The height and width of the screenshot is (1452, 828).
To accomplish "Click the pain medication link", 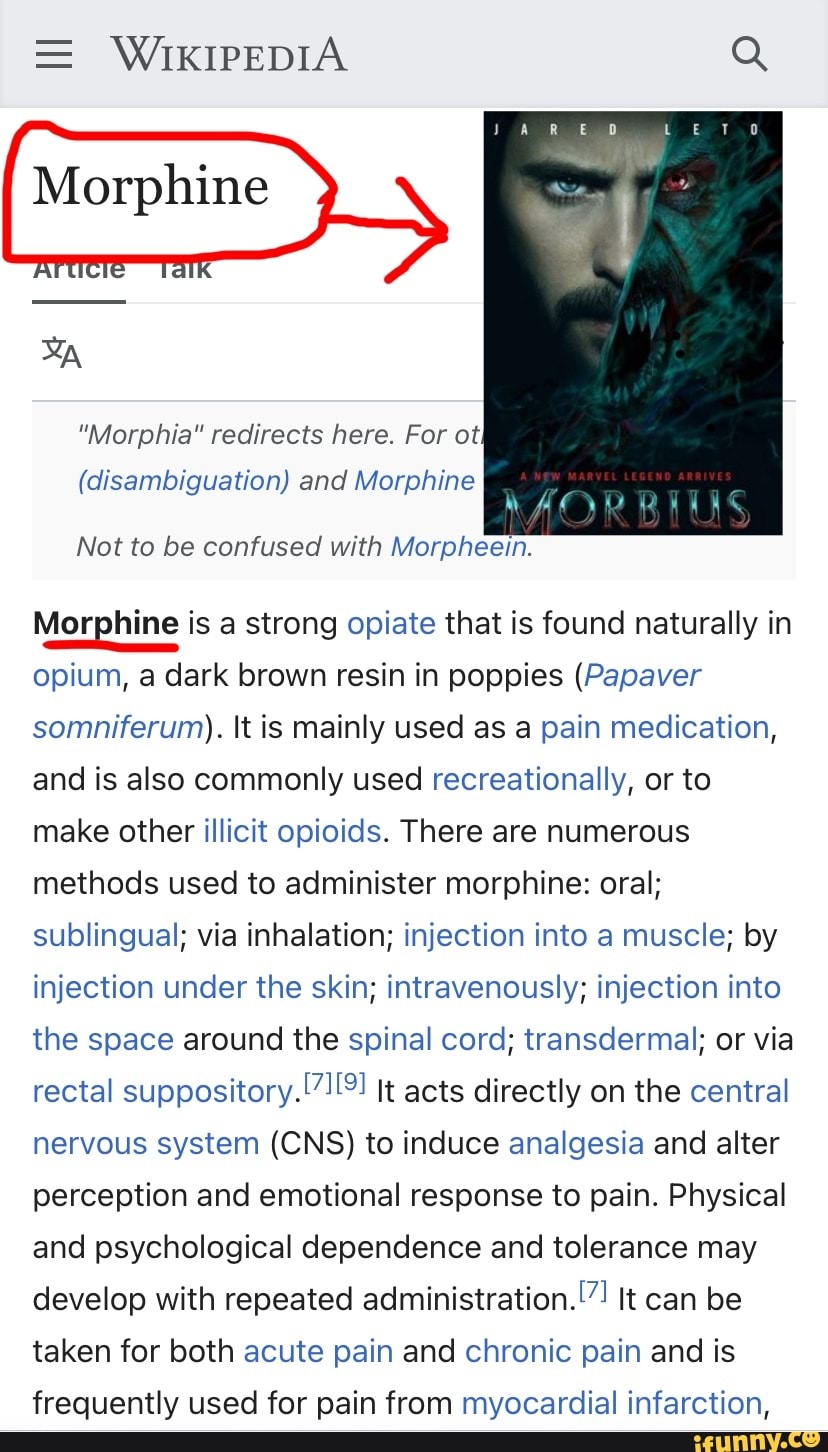I will [655, 727].
